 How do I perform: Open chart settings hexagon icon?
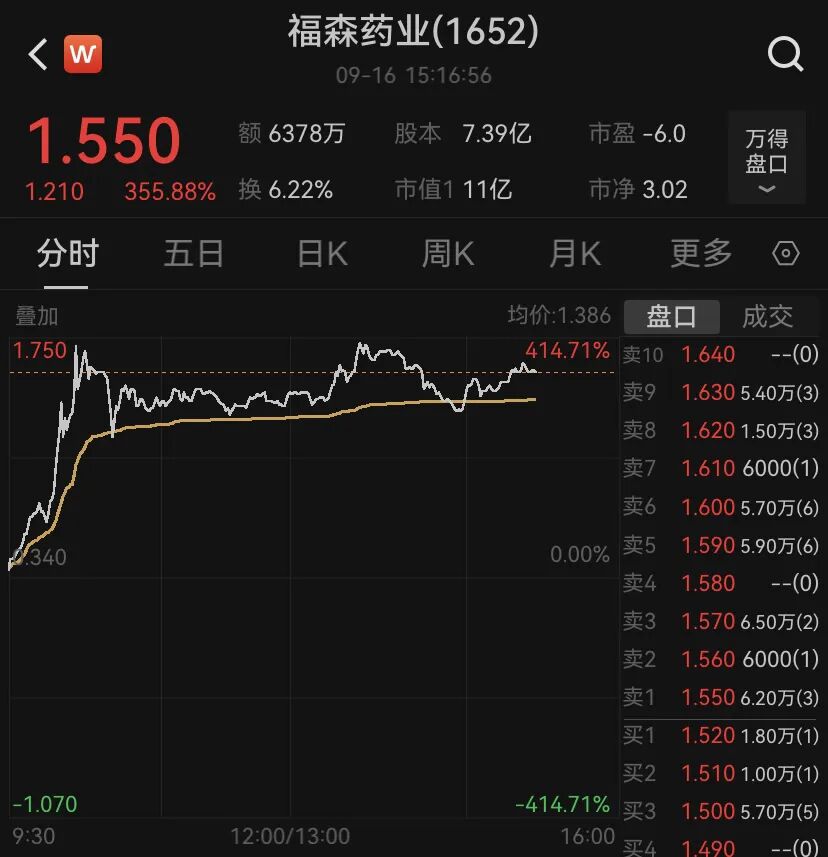tap(787, 254)
